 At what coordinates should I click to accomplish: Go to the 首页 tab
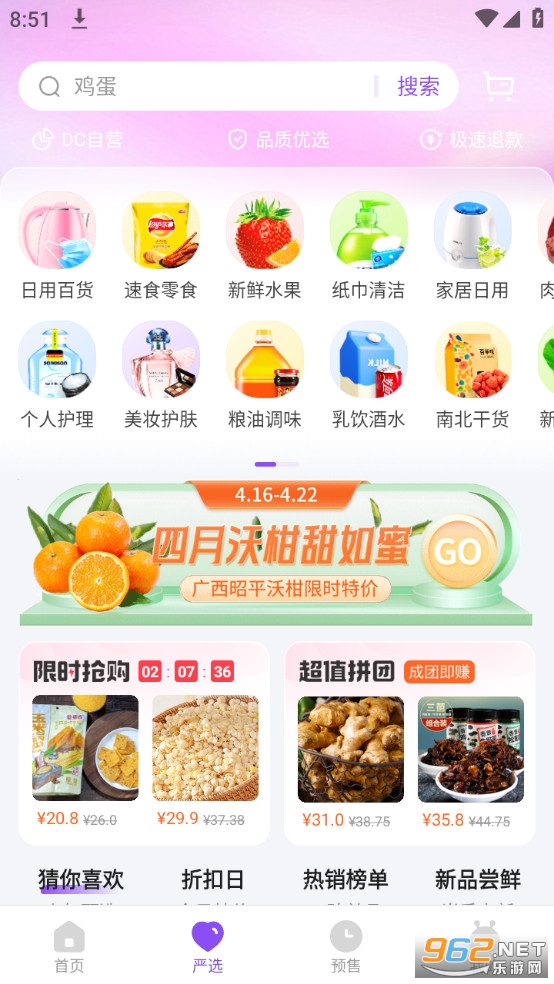pos(69,946)
